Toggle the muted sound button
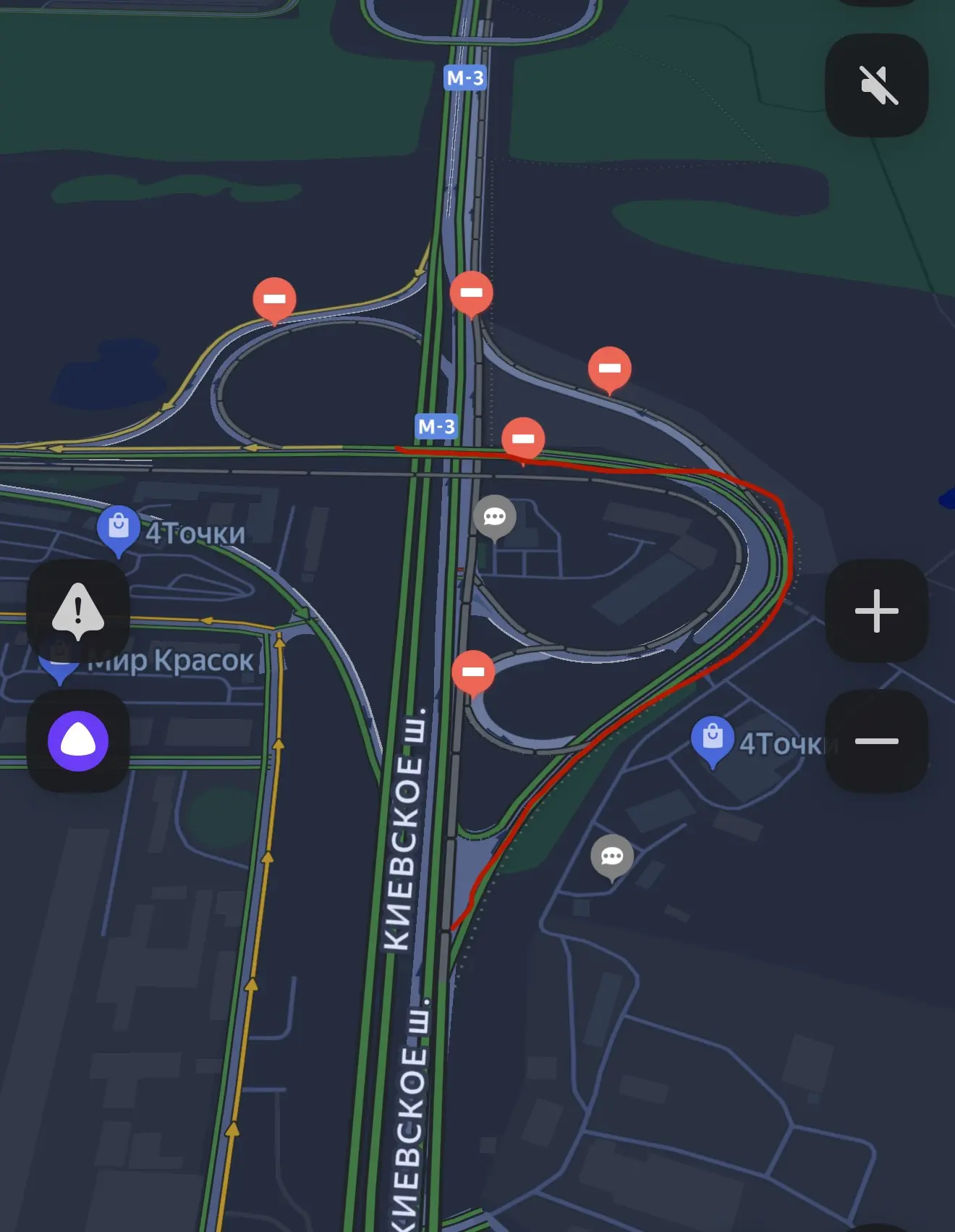This screenshot has height=1232, width=955. (x=877, y=85)
